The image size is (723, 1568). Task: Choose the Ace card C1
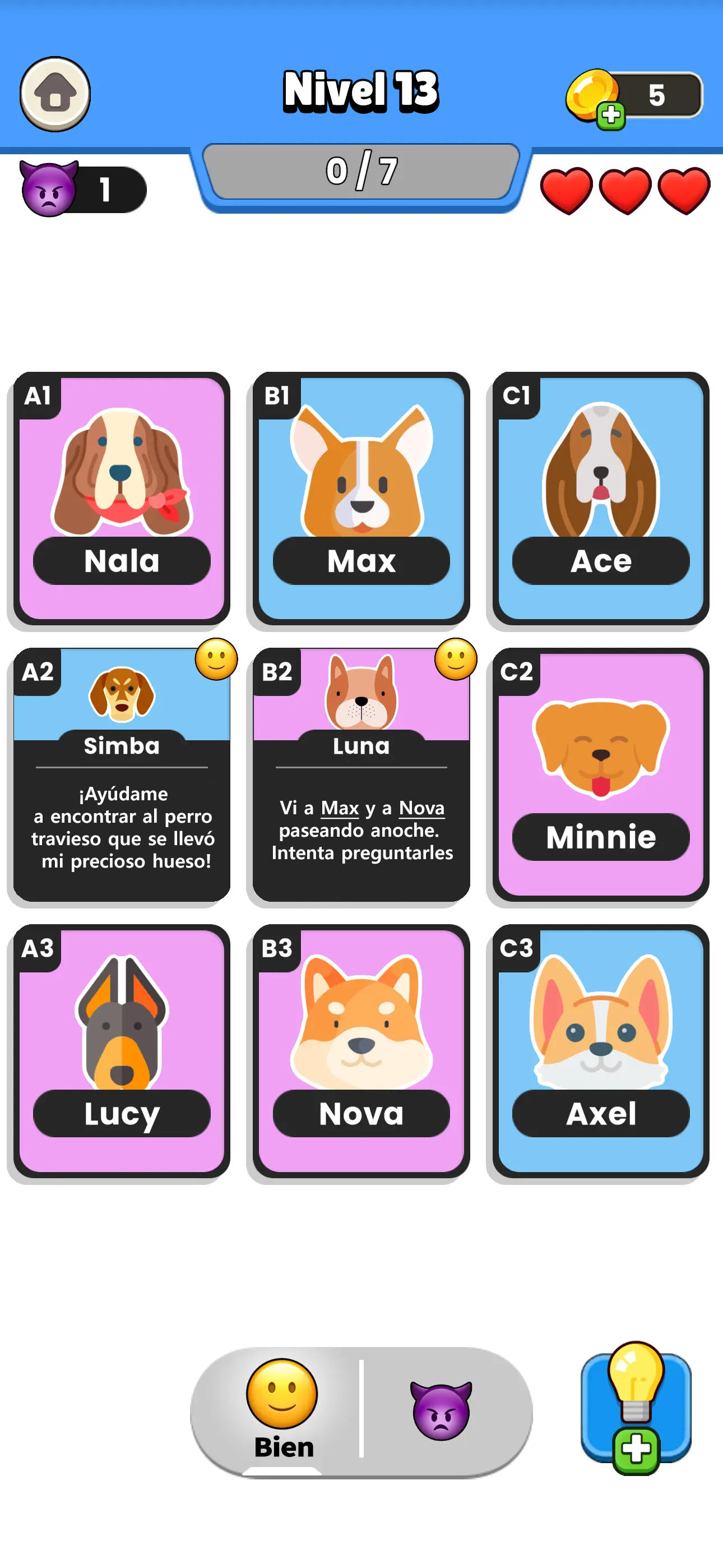pos(601,498)
